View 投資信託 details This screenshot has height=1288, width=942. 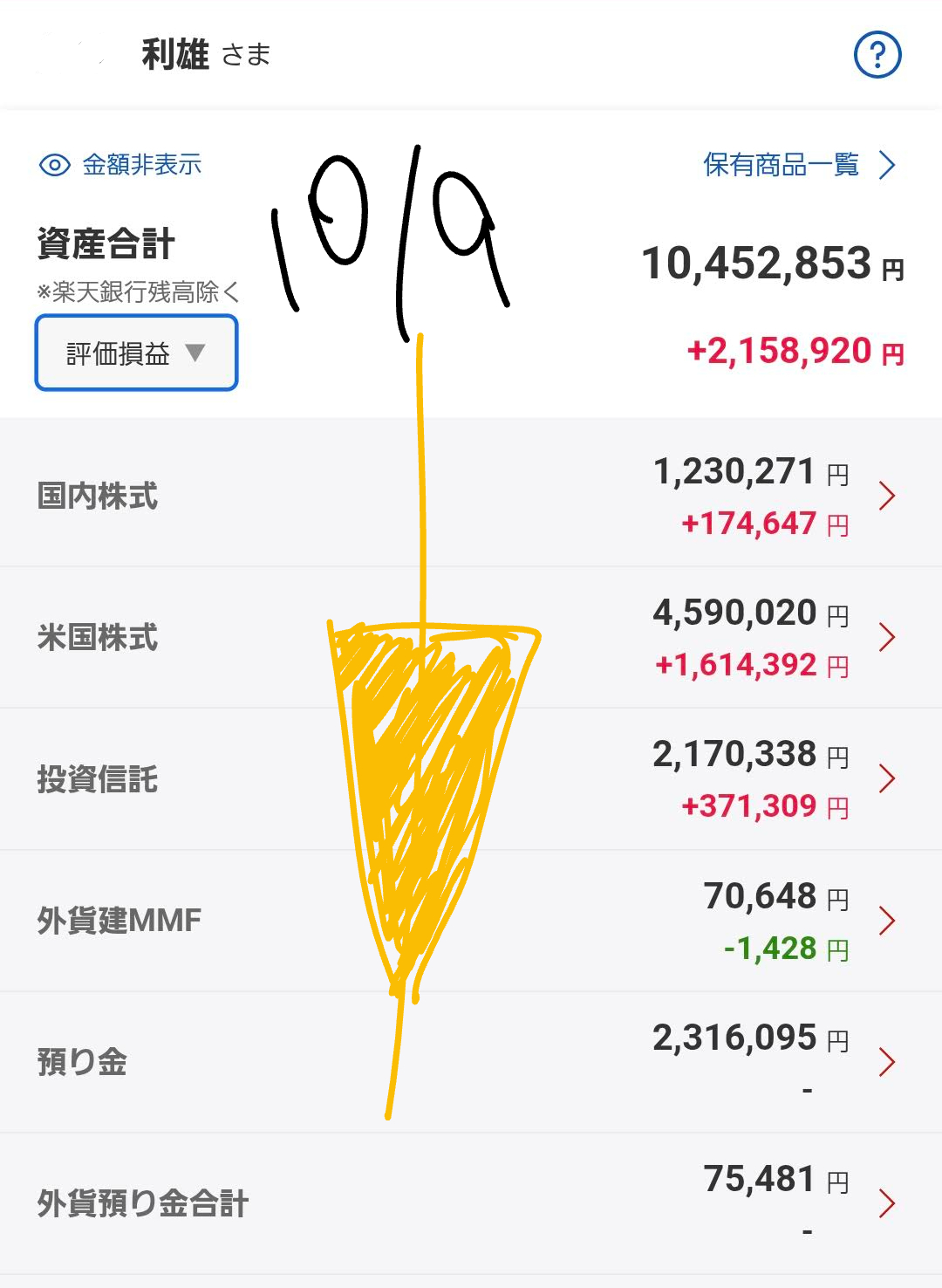(x=471, y=779)
